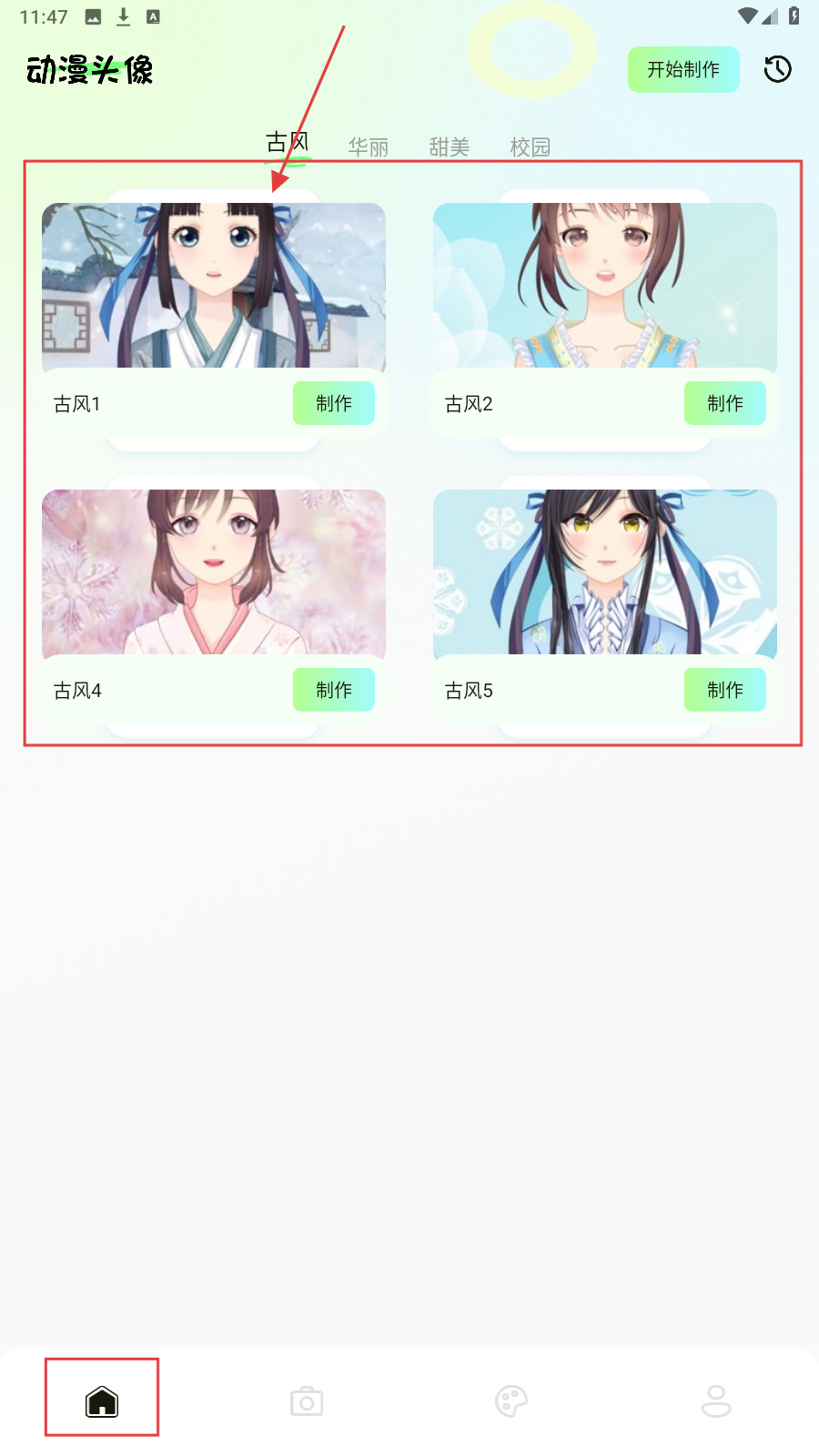Viewport: 819px width, 1456px height.
Task: Switch to the 校园 tab
Action: click(531, 147)
